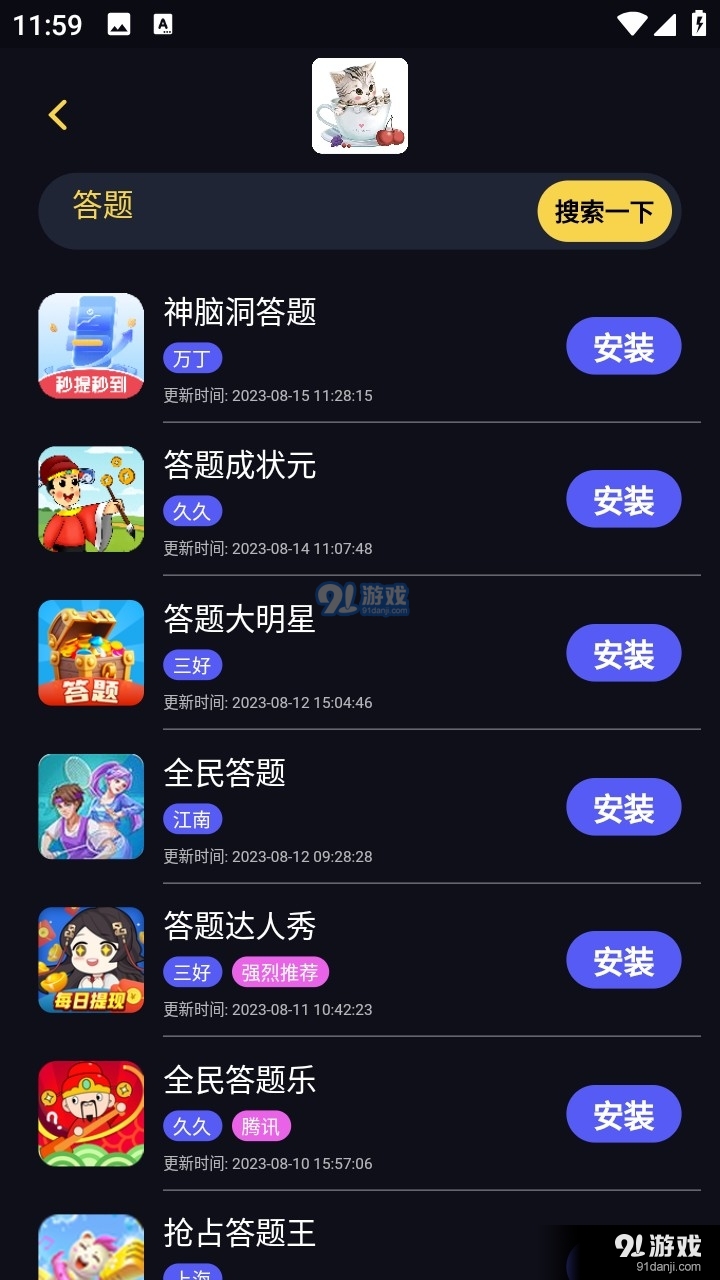
Task: Open the 答题大明星 treasure chest icon
Action: 90,653
